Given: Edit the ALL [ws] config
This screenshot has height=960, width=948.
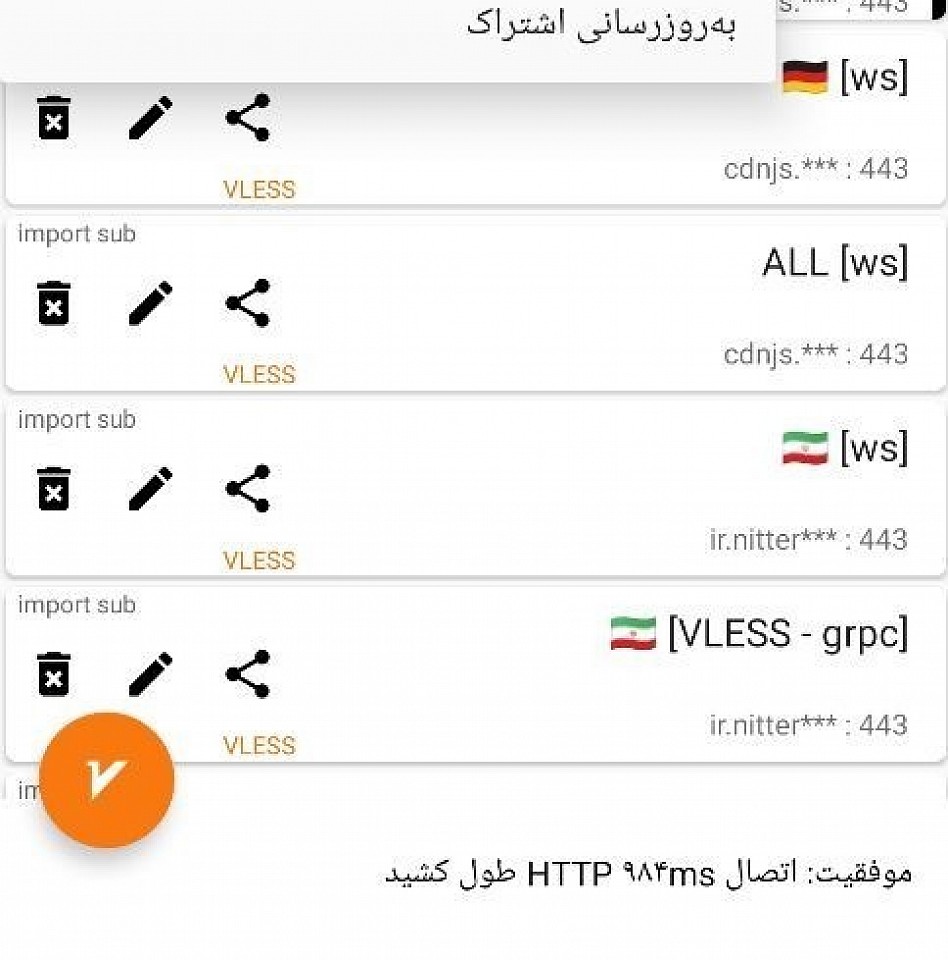Looking at the screenshot, I should coord(150,303).
